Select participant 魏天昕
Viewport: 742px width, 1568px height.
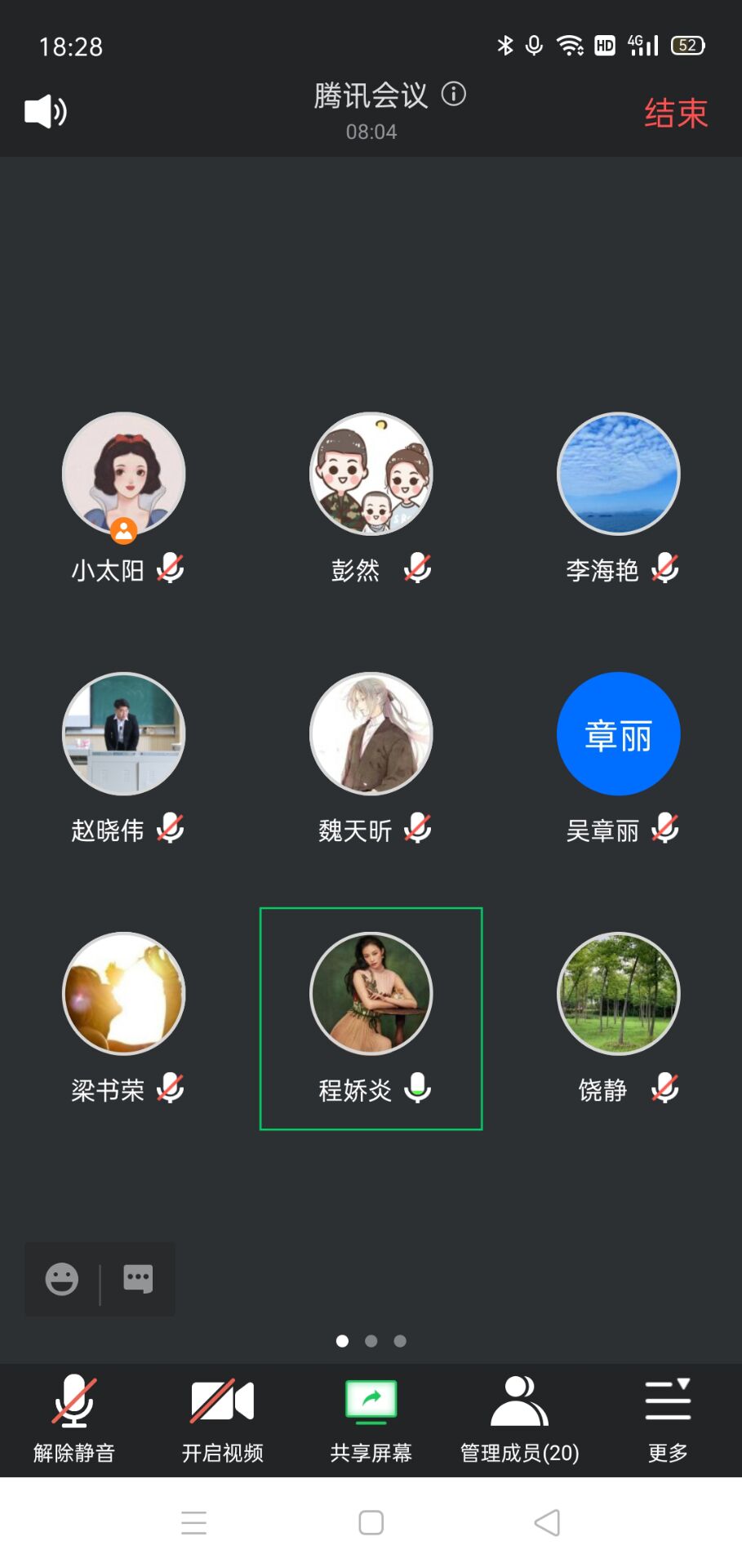point(371,734)
